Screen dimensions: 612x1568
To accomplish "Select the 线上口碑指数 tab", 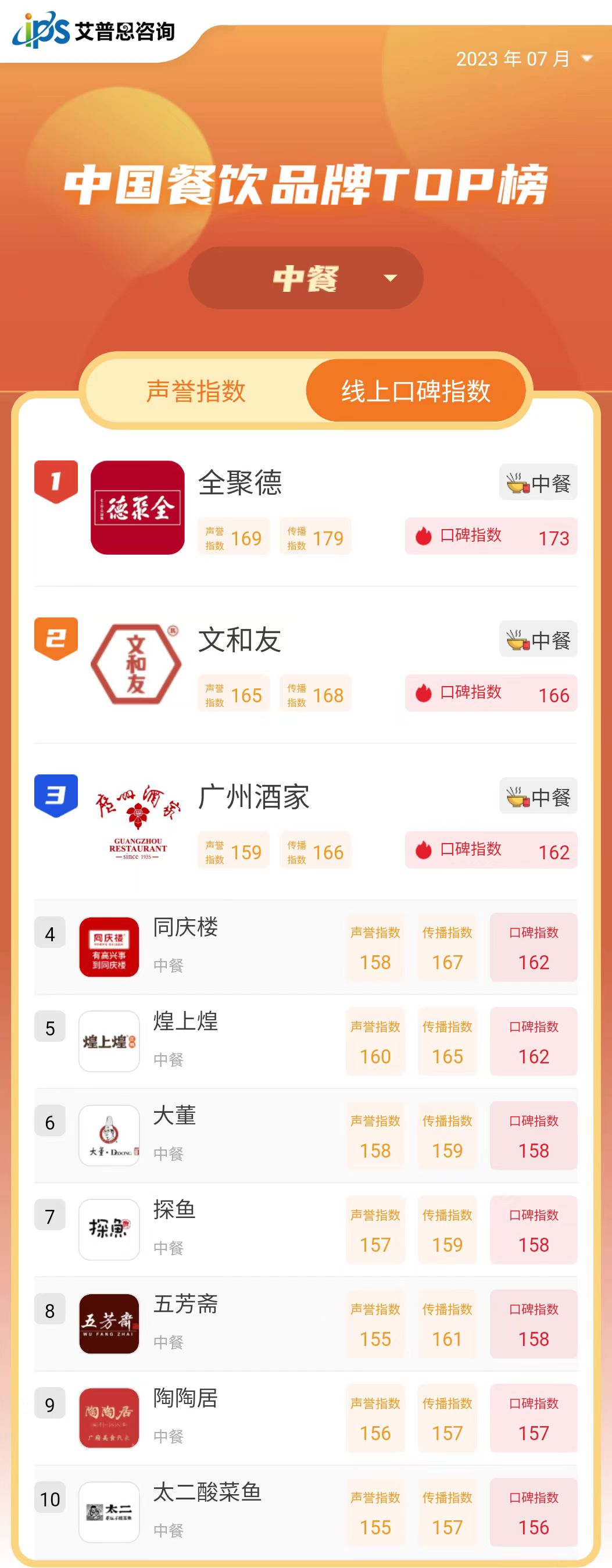I will [416, 391].
